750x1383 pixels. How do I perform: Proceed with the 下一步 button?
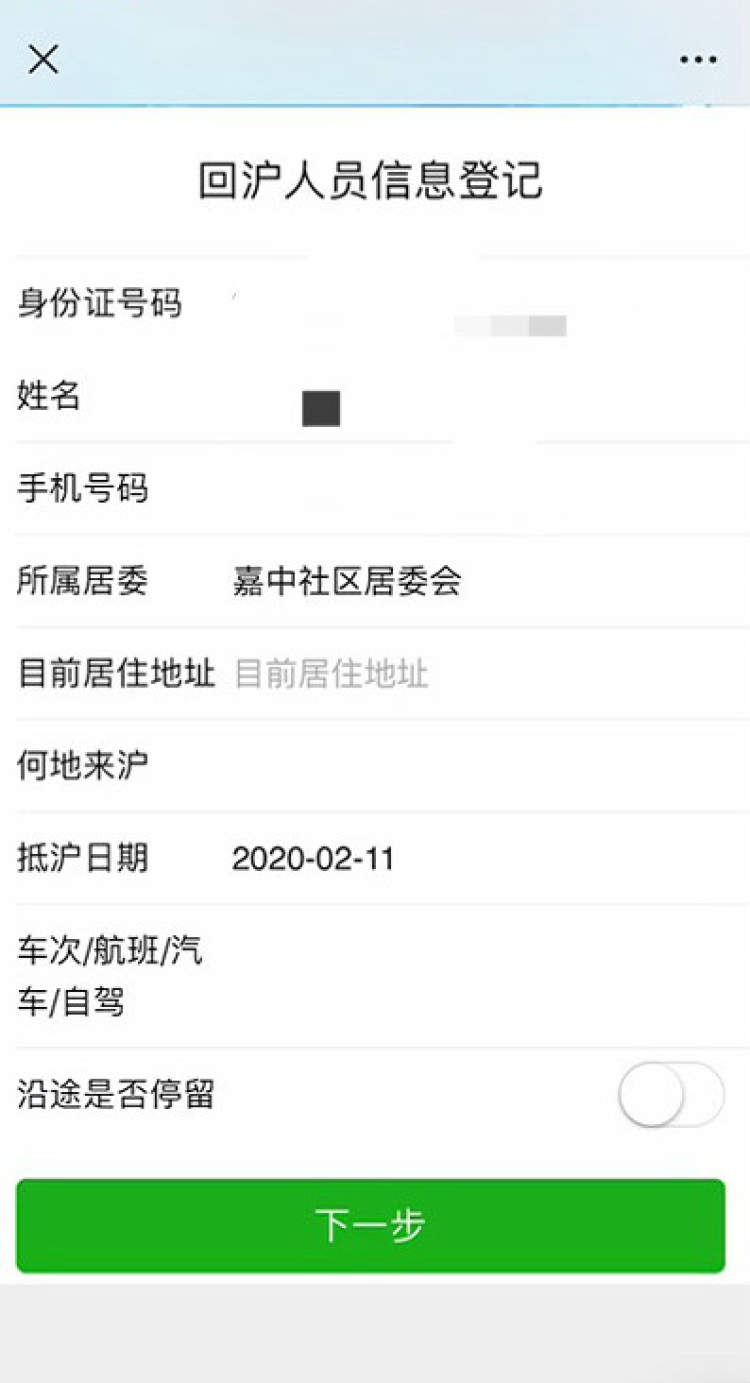point(371,1225)
